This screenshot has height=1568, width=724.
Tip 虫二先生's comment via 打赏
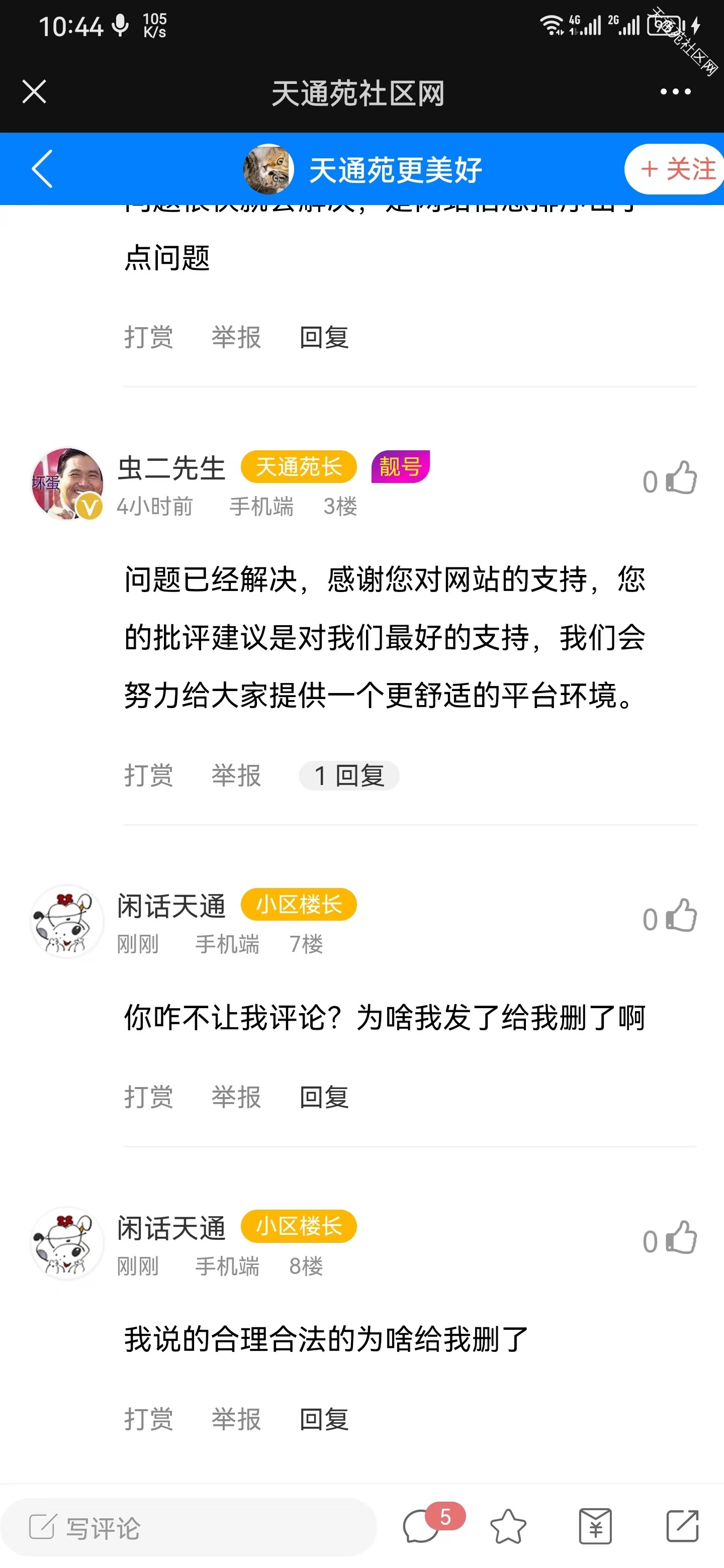coord(149,775)
